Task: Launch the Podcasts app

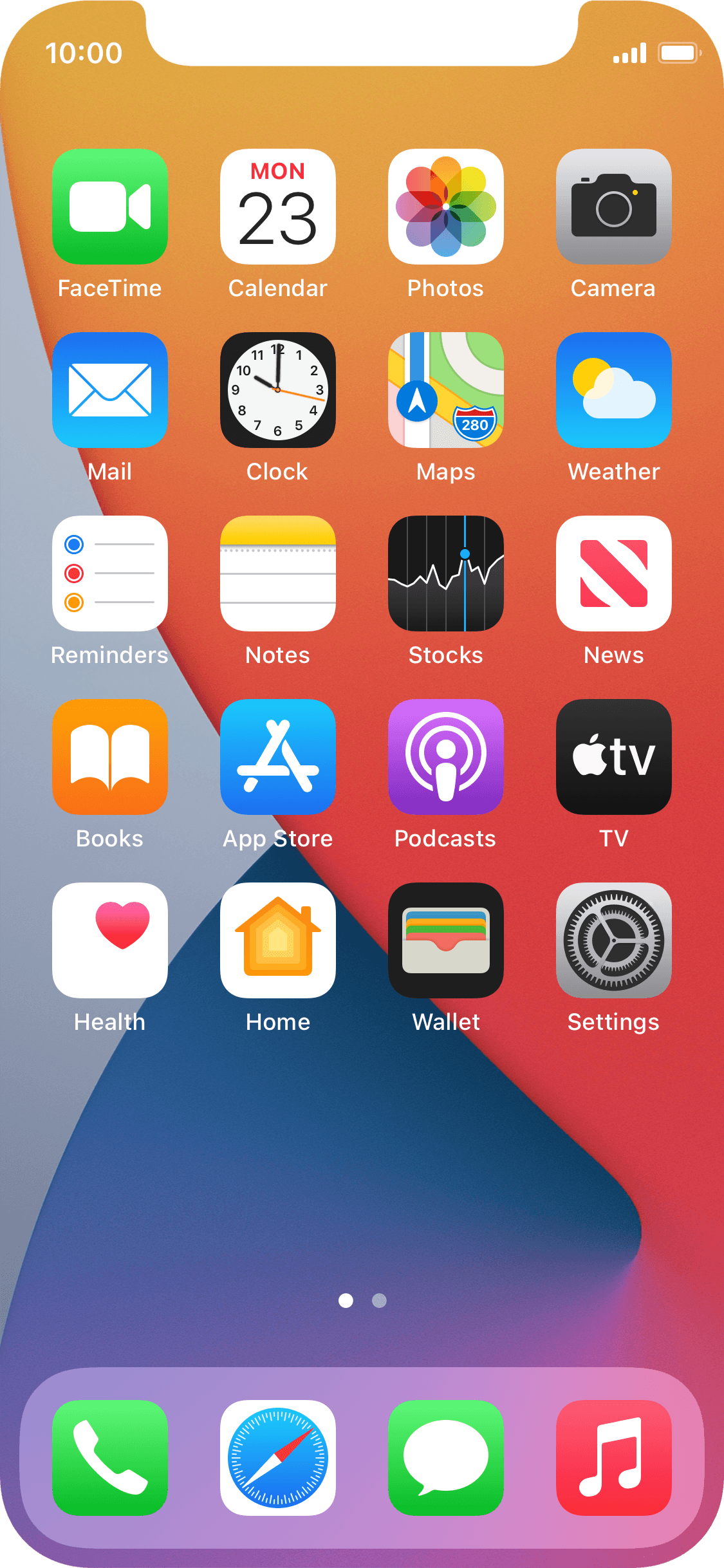Action: pos(446,757)
